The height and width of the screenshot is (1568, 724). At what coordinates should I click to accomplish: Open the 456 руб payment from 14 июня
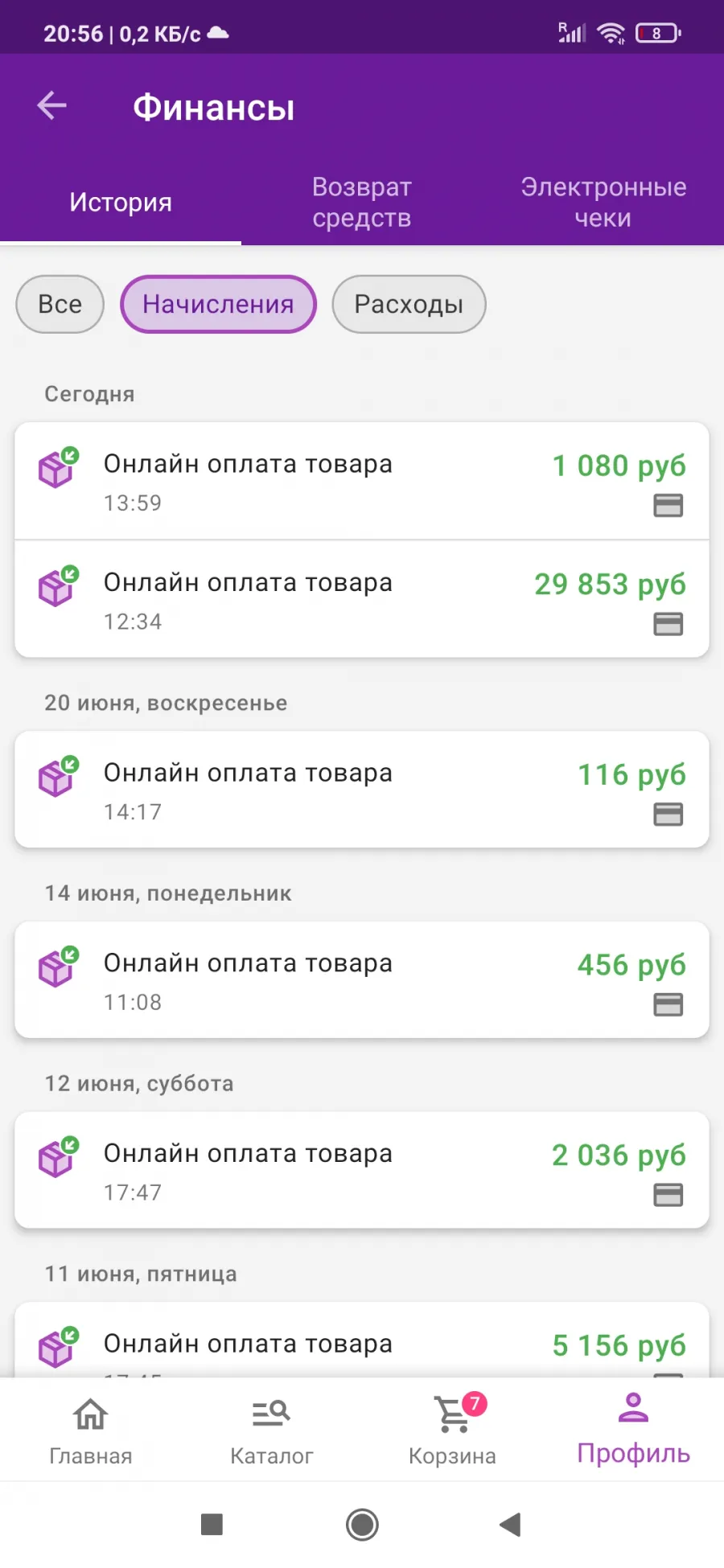tap(362, 980)
